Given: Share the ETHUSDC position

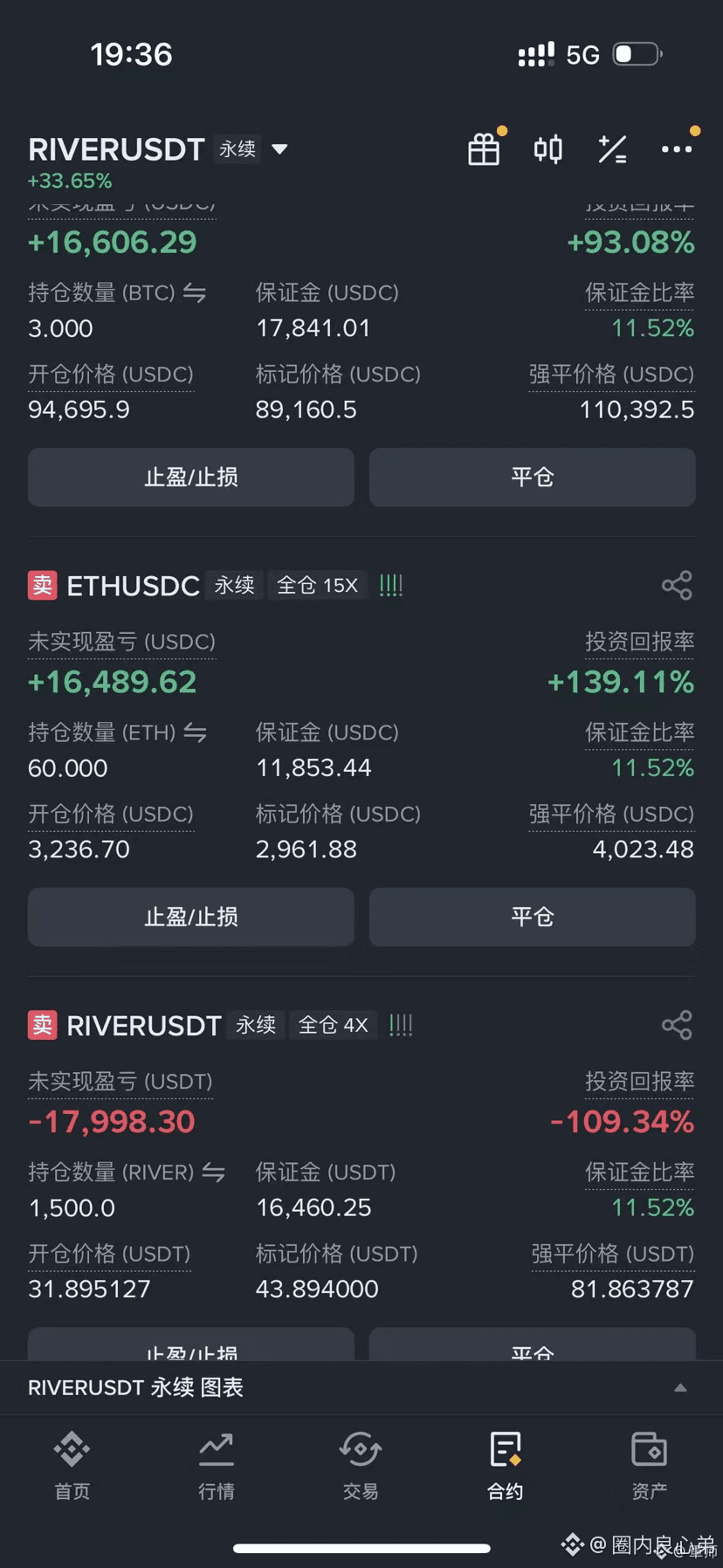Looking at the screenshot, I should [677, 585].
